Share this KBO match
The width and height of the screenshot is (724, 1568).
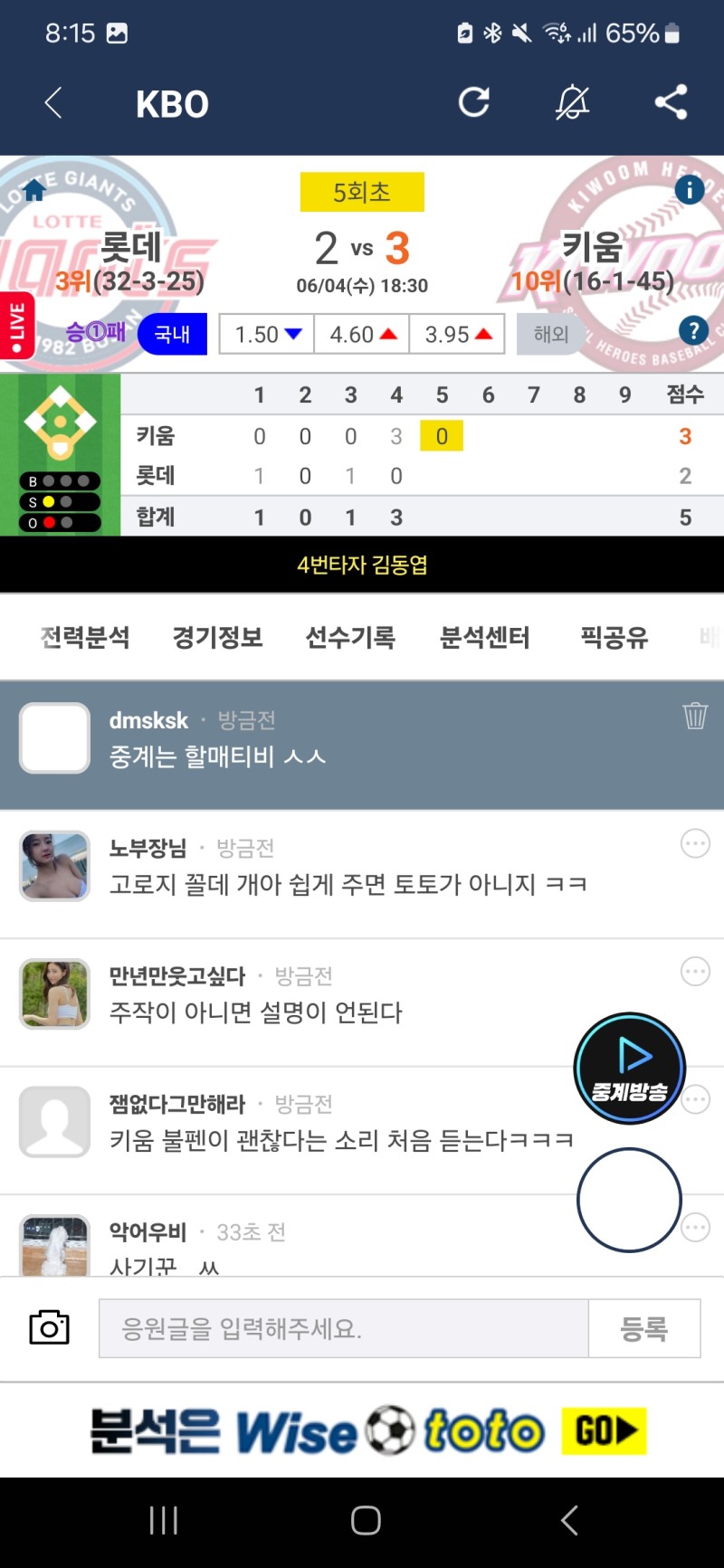[x=671, y=102]
